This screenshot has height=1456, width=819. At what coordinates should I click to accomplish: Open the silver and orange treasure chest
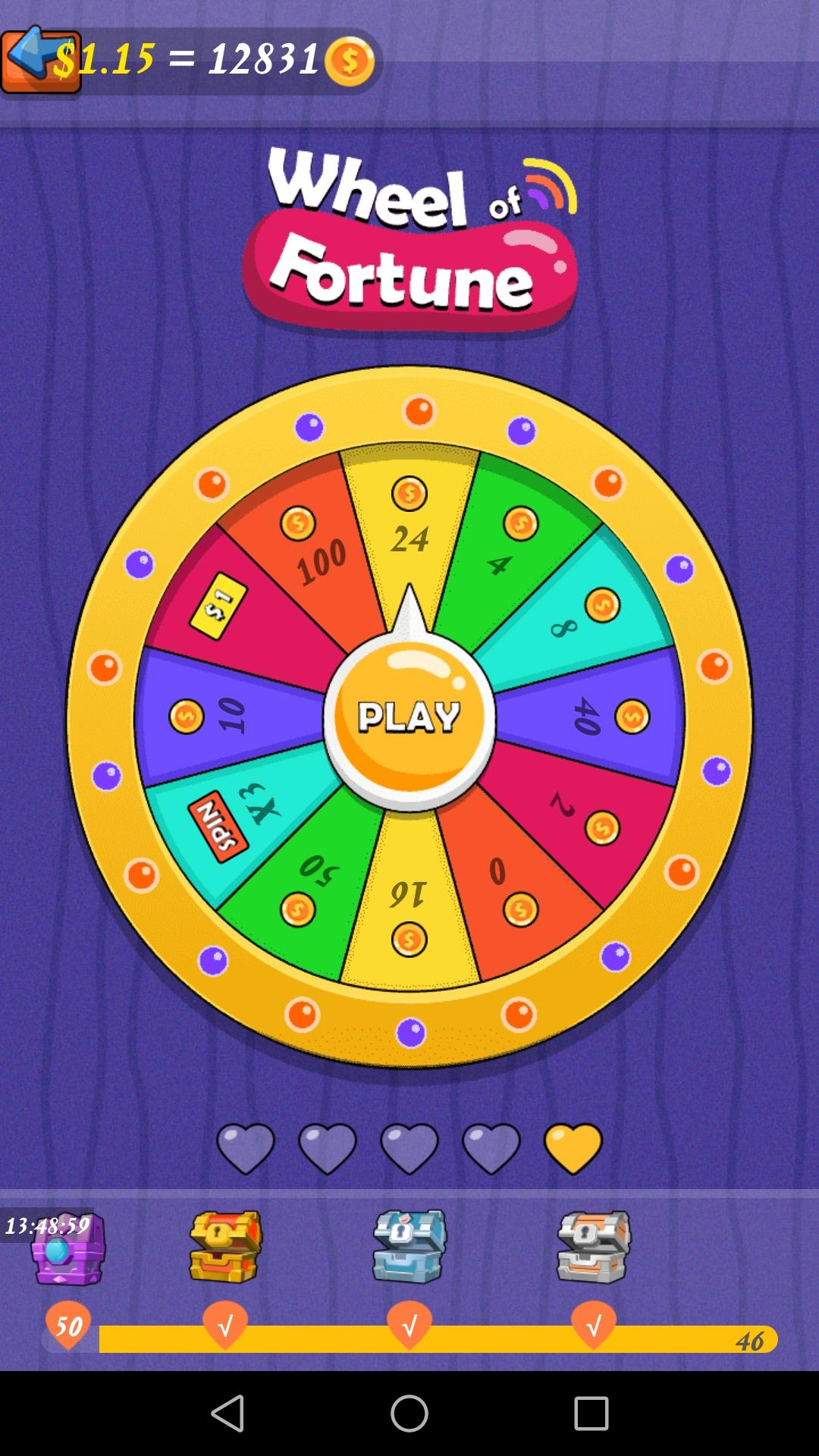(x=593, y=1247)
